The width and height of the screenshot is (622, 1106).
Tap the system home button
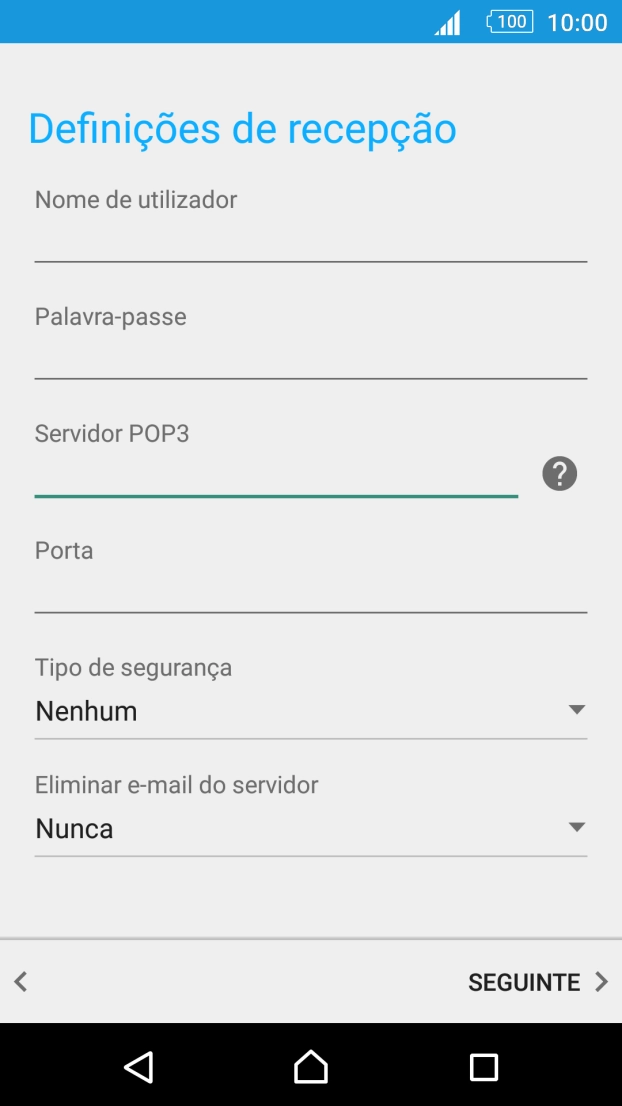coord(311,1066)
